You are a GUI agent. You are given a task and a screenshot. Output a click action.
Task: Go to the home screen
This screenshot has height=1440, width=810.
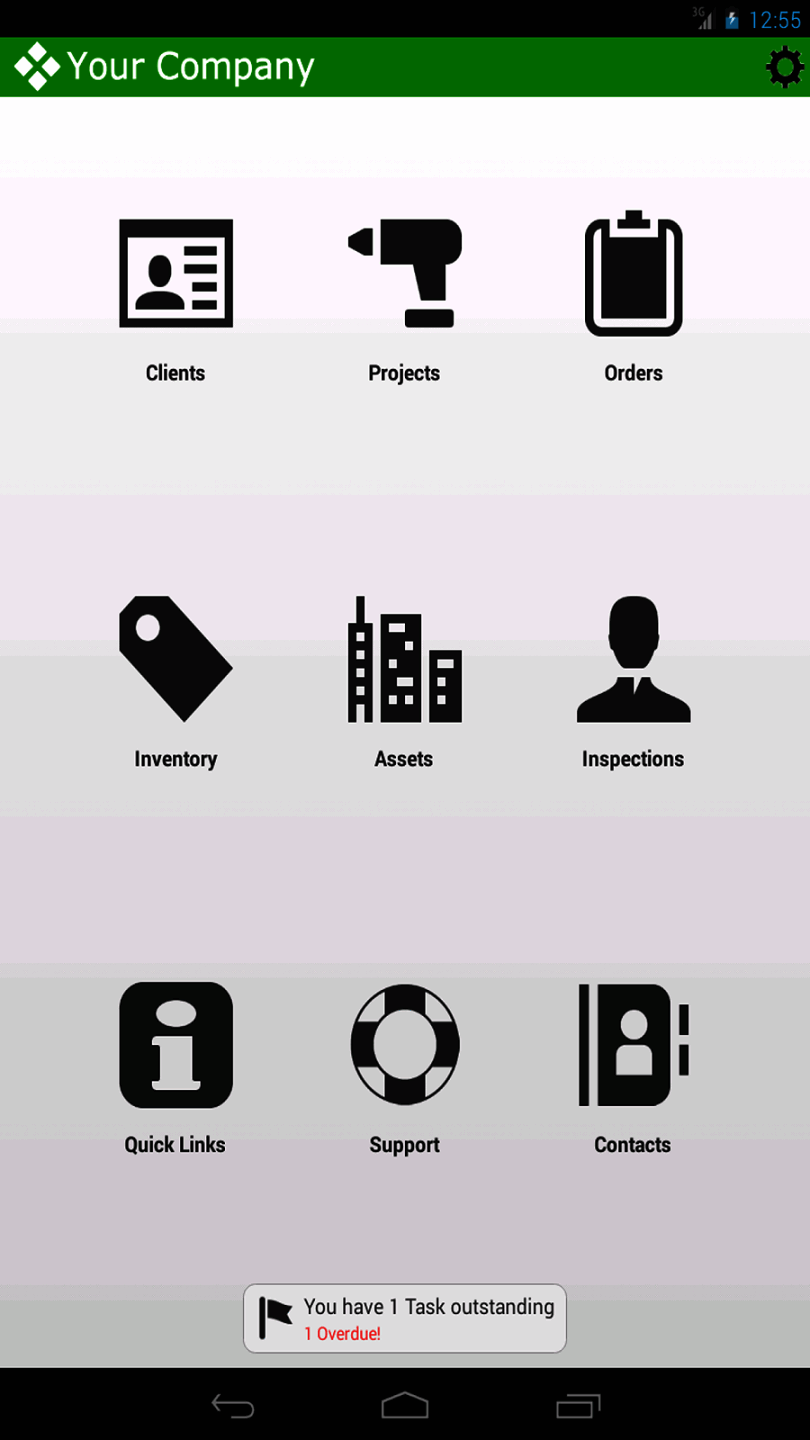click(x=405, y=1406)
